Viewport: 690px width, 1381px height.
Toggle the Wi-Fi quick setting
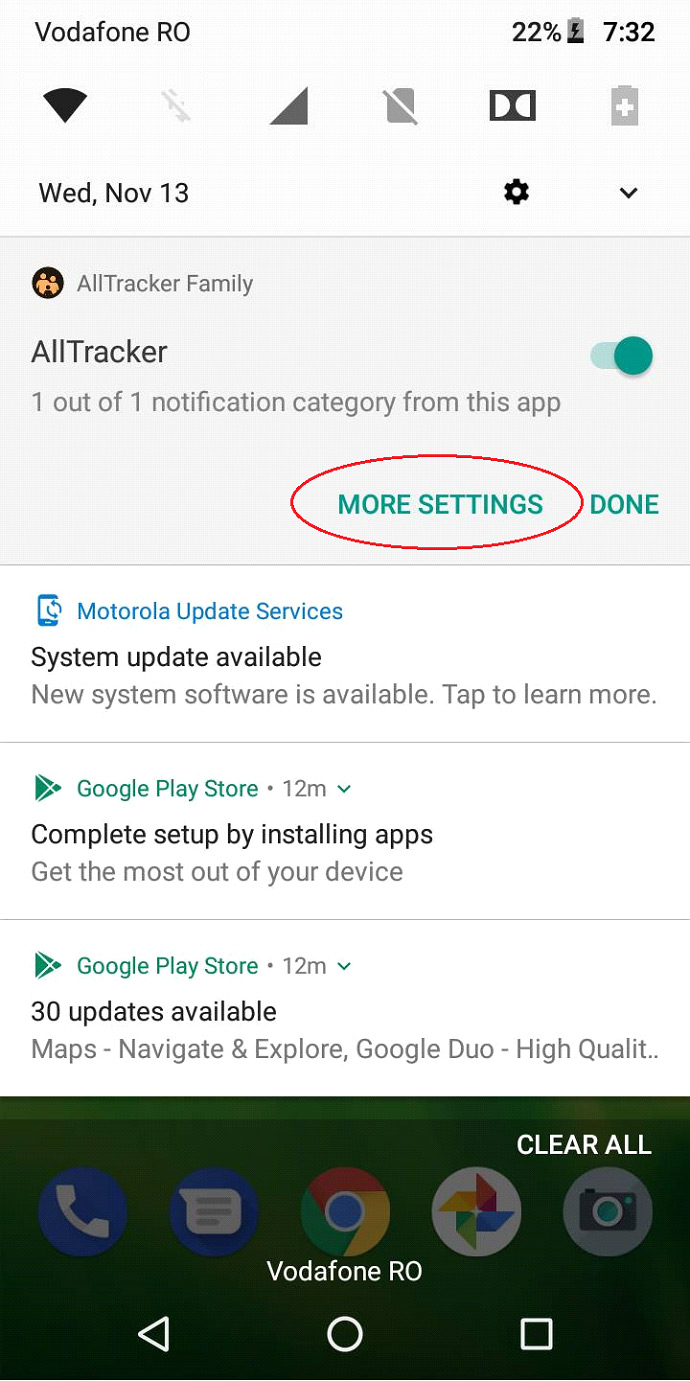pos(65,106)
